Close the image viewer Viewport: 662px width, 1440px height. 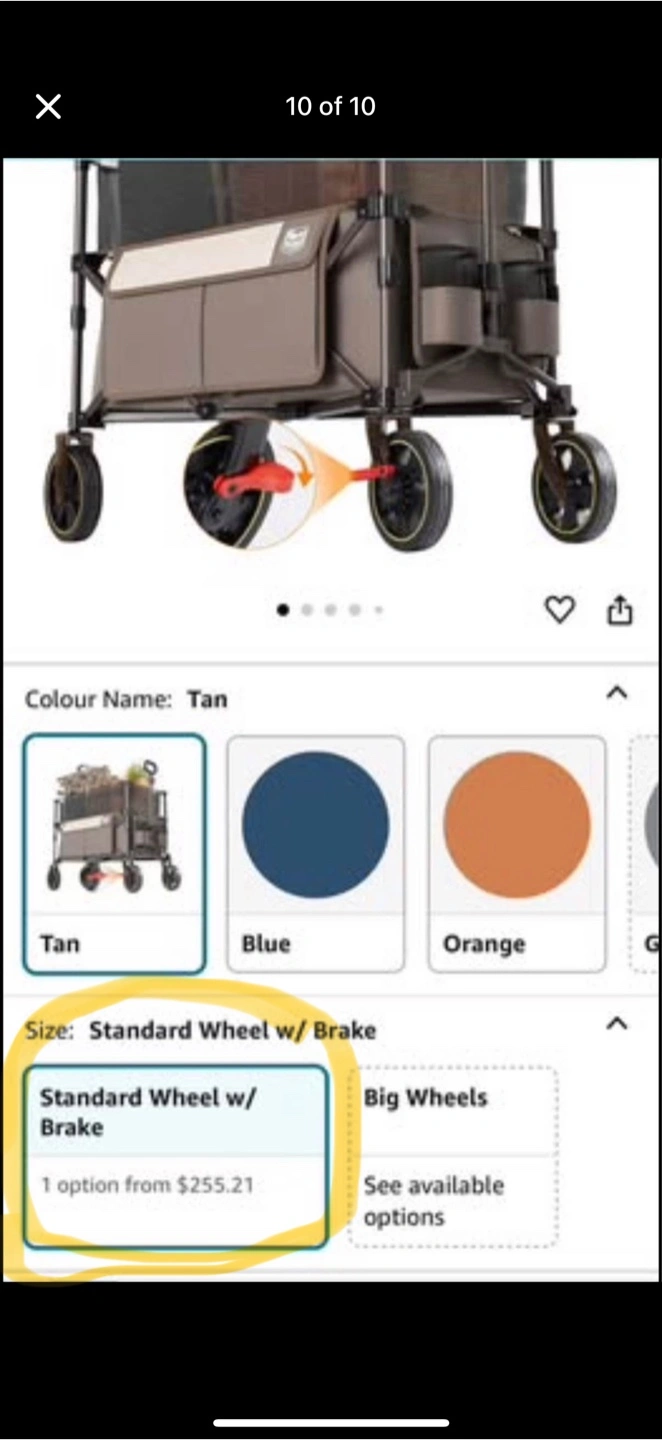coord(48,106)
